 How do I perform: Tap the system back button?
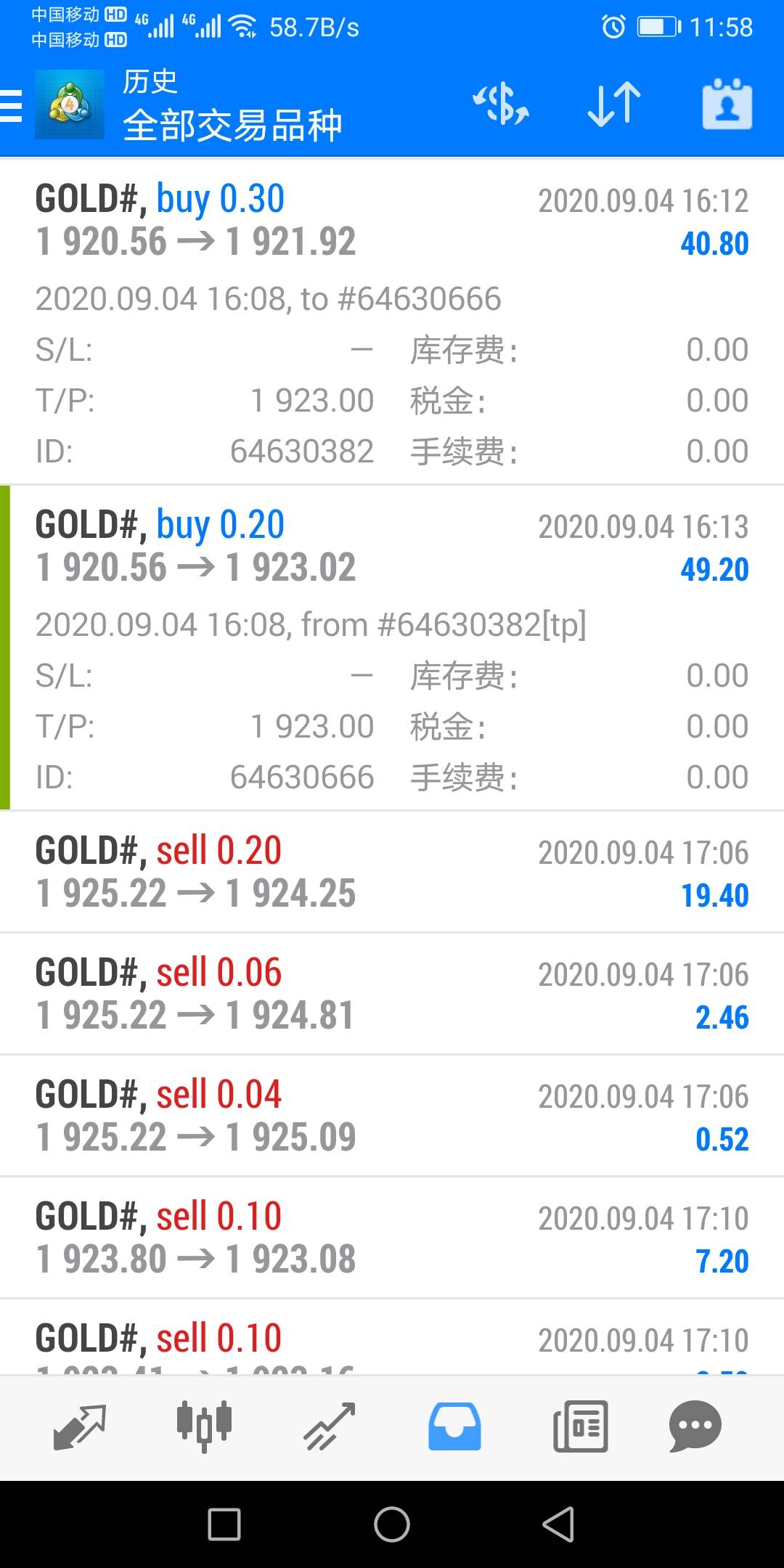pos(559,1524)
